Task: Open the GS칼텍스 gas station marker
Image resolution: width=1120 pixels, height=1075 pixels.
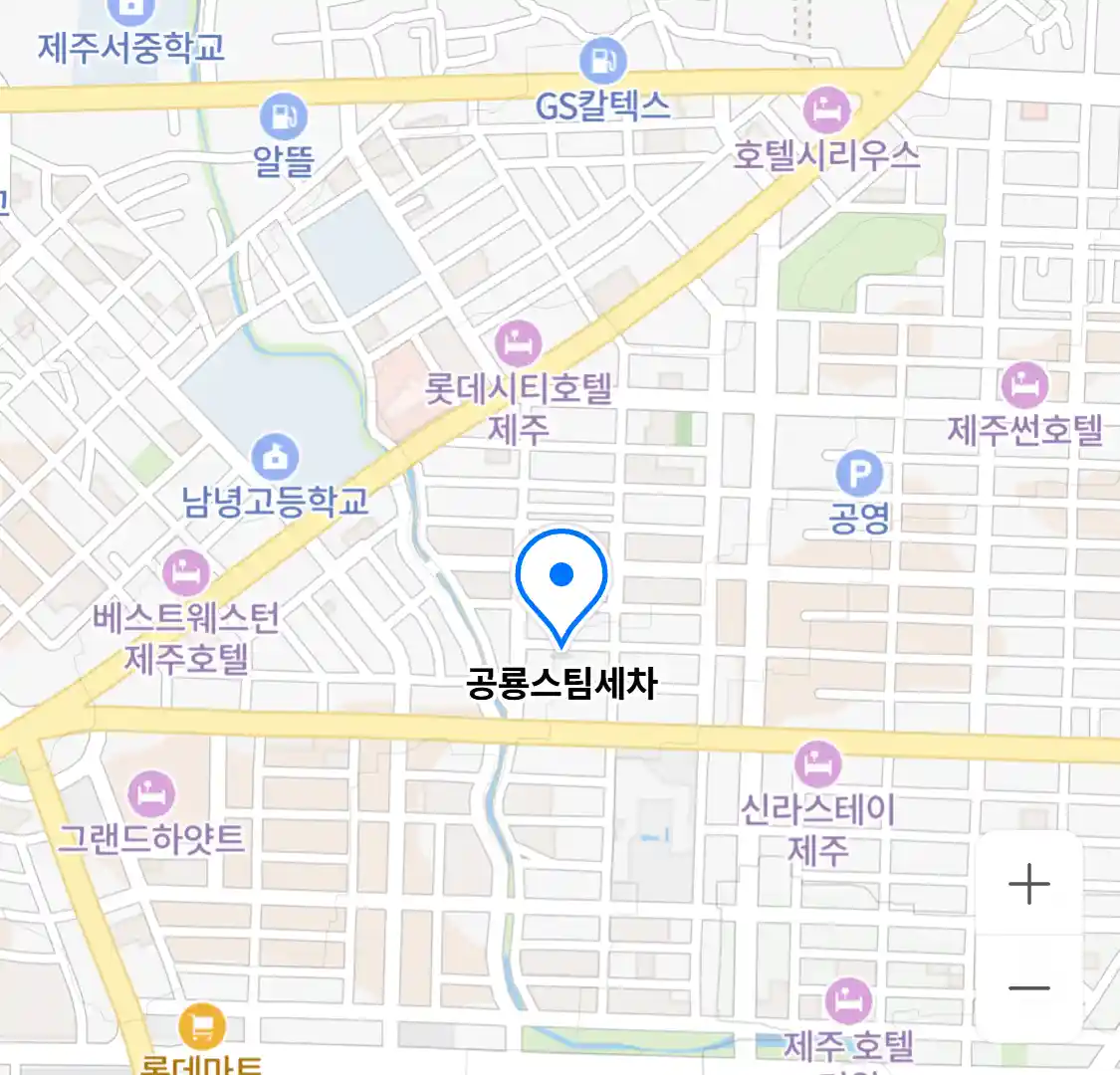Action: point(603,62)
